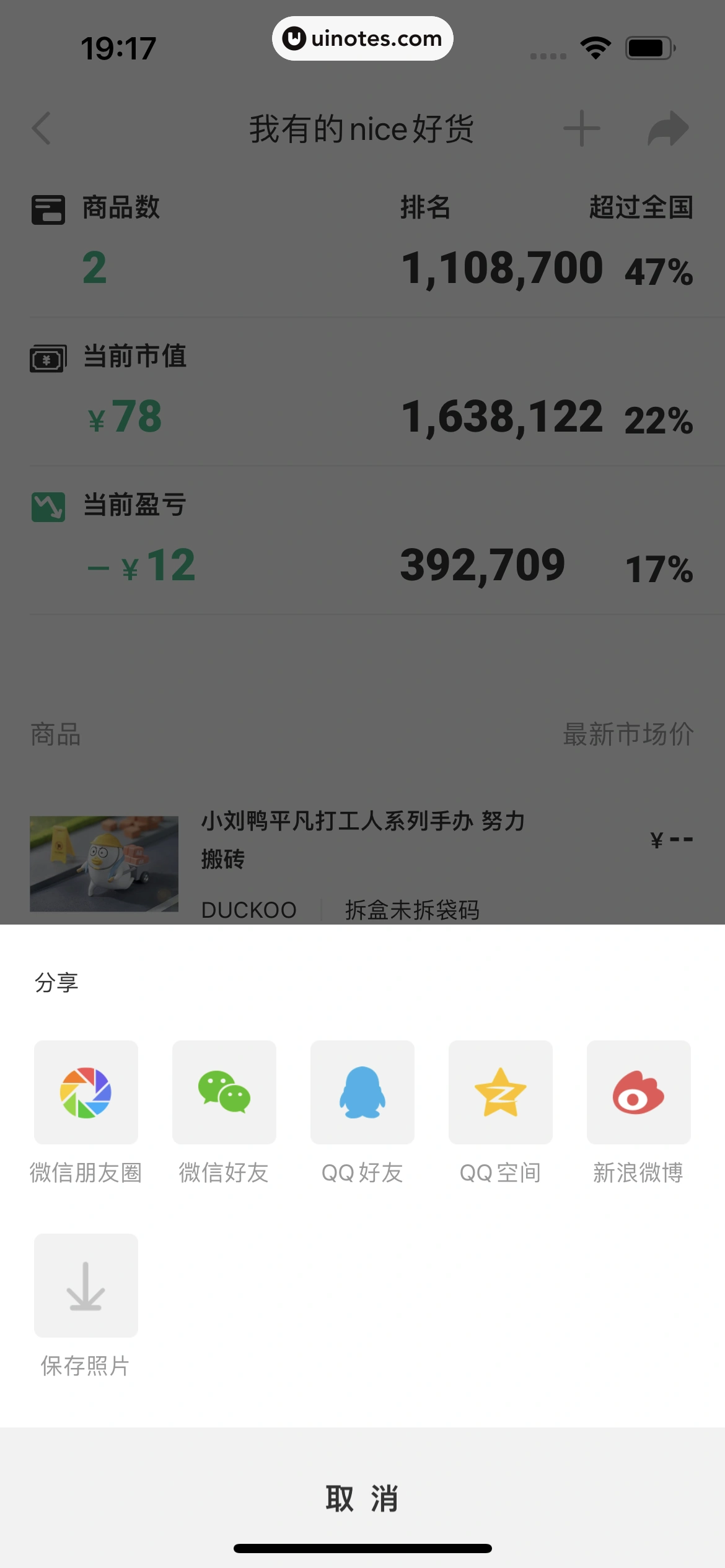
Task: Save the image using the 保存照片 download icon
Action: 86,1286
